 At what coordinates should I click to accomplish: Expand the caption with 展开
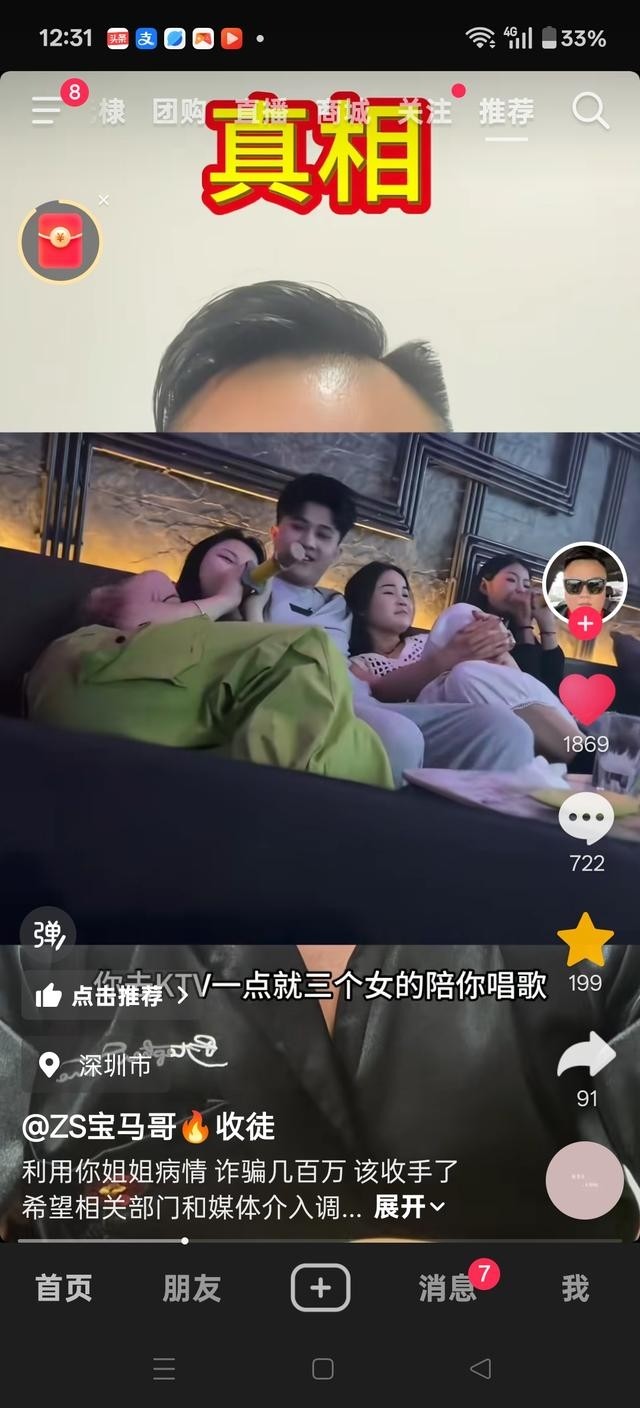(409, 1207)
